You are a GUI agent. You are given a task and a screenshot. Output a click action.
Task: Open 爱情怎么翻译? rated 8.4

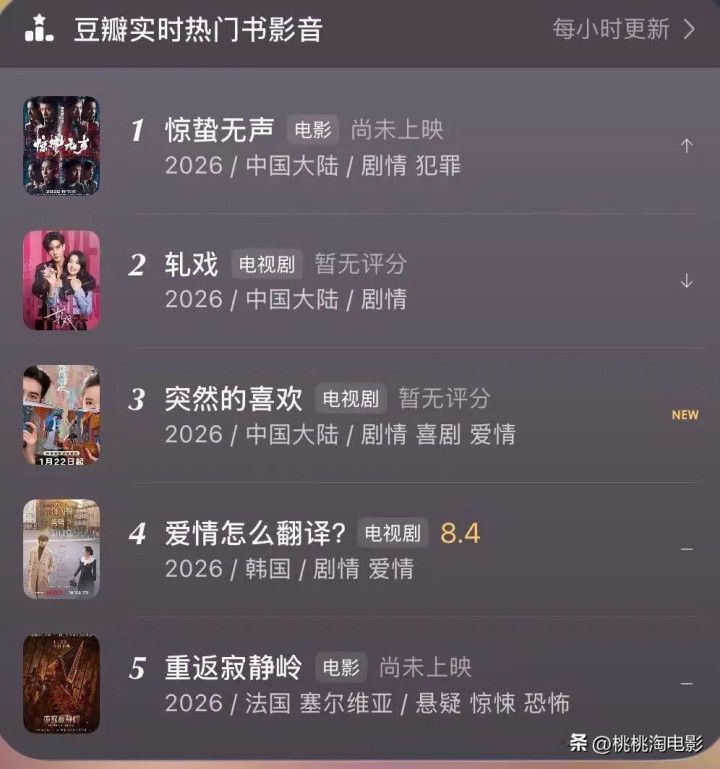pyautogui.click(x=257, y=533)
